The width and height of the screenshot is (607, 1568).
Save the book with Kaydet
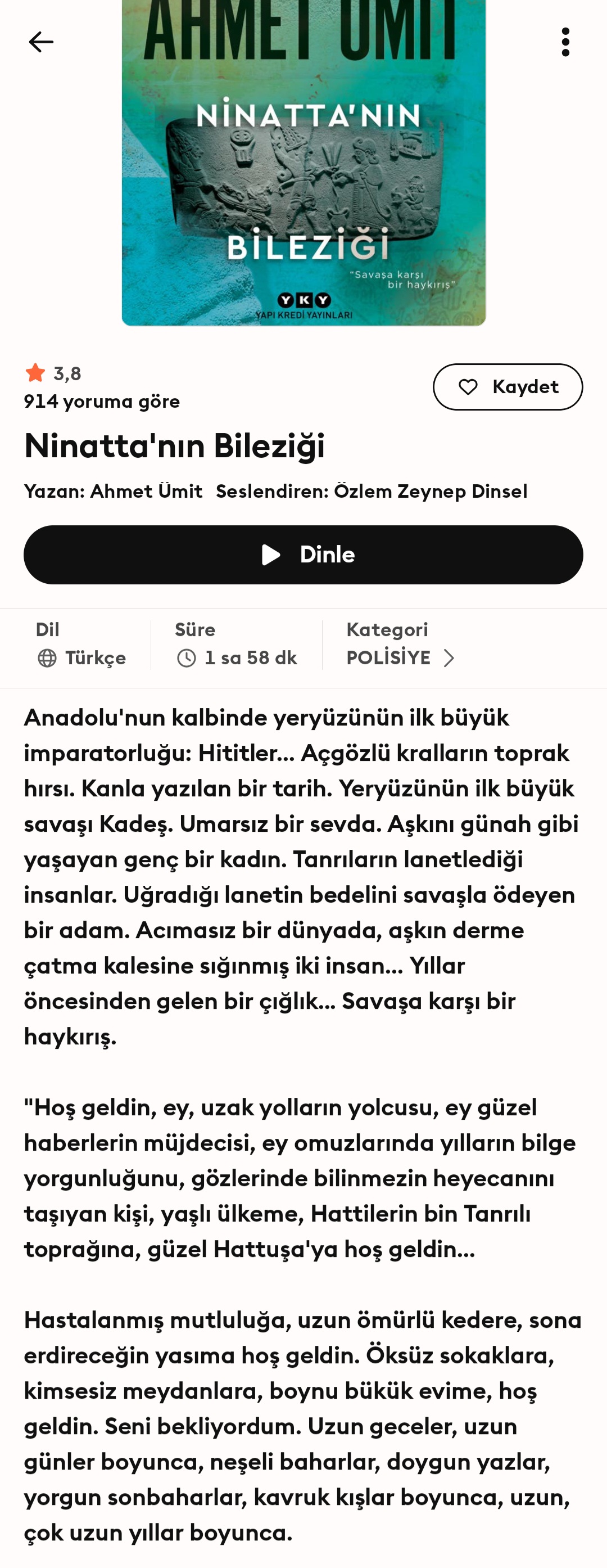[508, 386]
